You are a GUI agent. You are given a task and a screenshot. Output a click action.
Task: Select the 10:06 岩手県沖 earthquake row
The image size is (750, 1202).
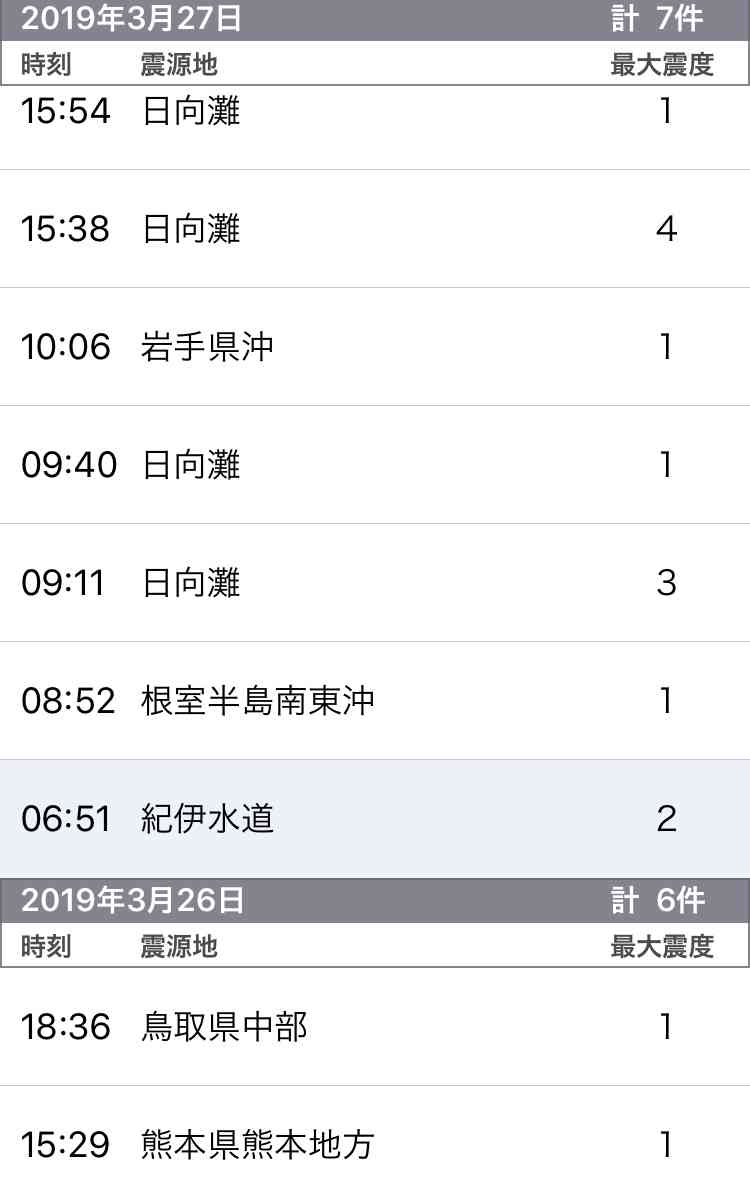375,347
